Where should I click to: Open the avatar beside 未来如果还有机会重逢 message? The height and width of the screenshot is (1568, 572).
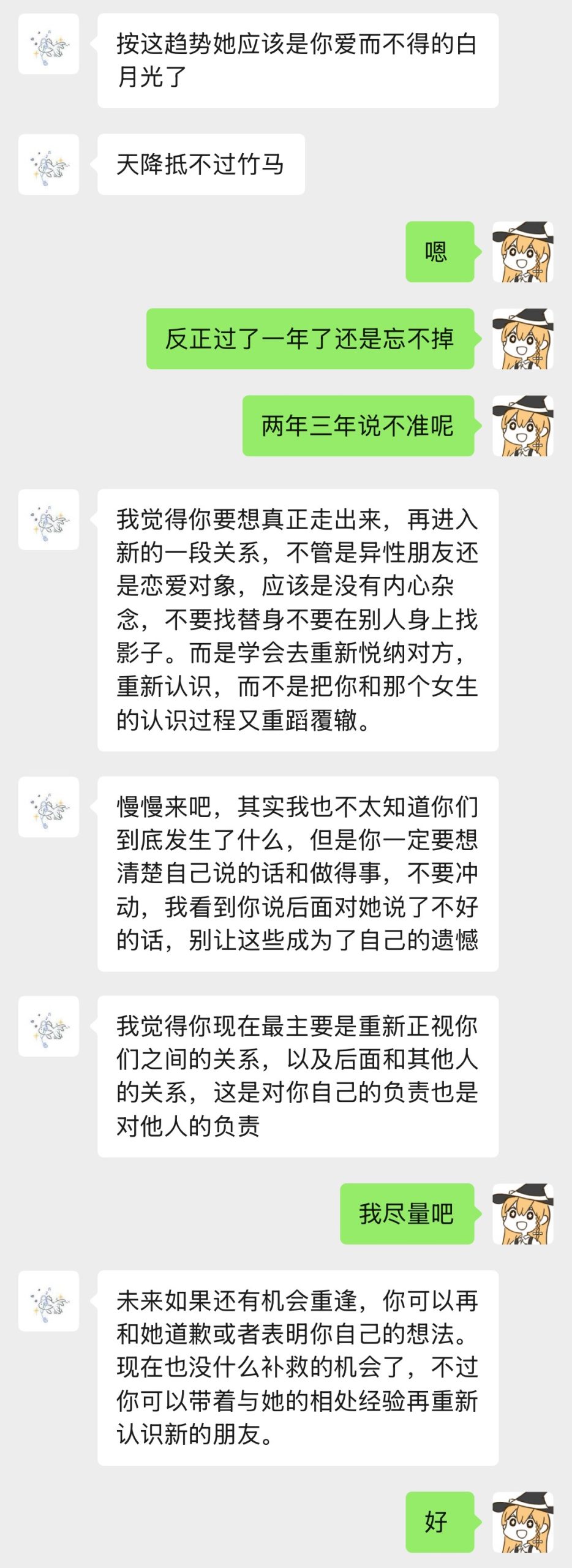(x=48, y=1301)
